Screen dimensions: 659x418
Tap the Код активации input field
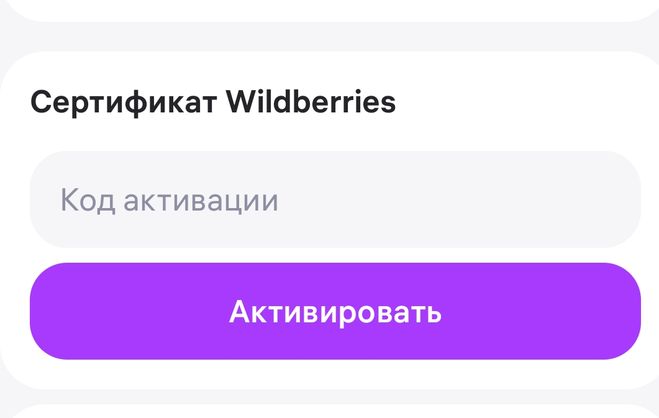(x=334, y=200)
